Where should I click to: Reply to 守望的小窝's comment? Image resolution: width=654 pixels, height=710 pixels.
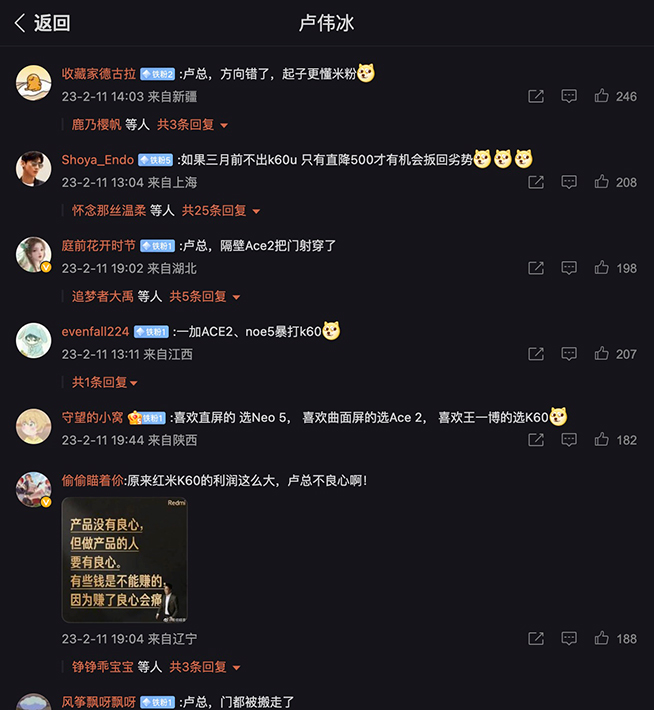[x=569, y=440]
